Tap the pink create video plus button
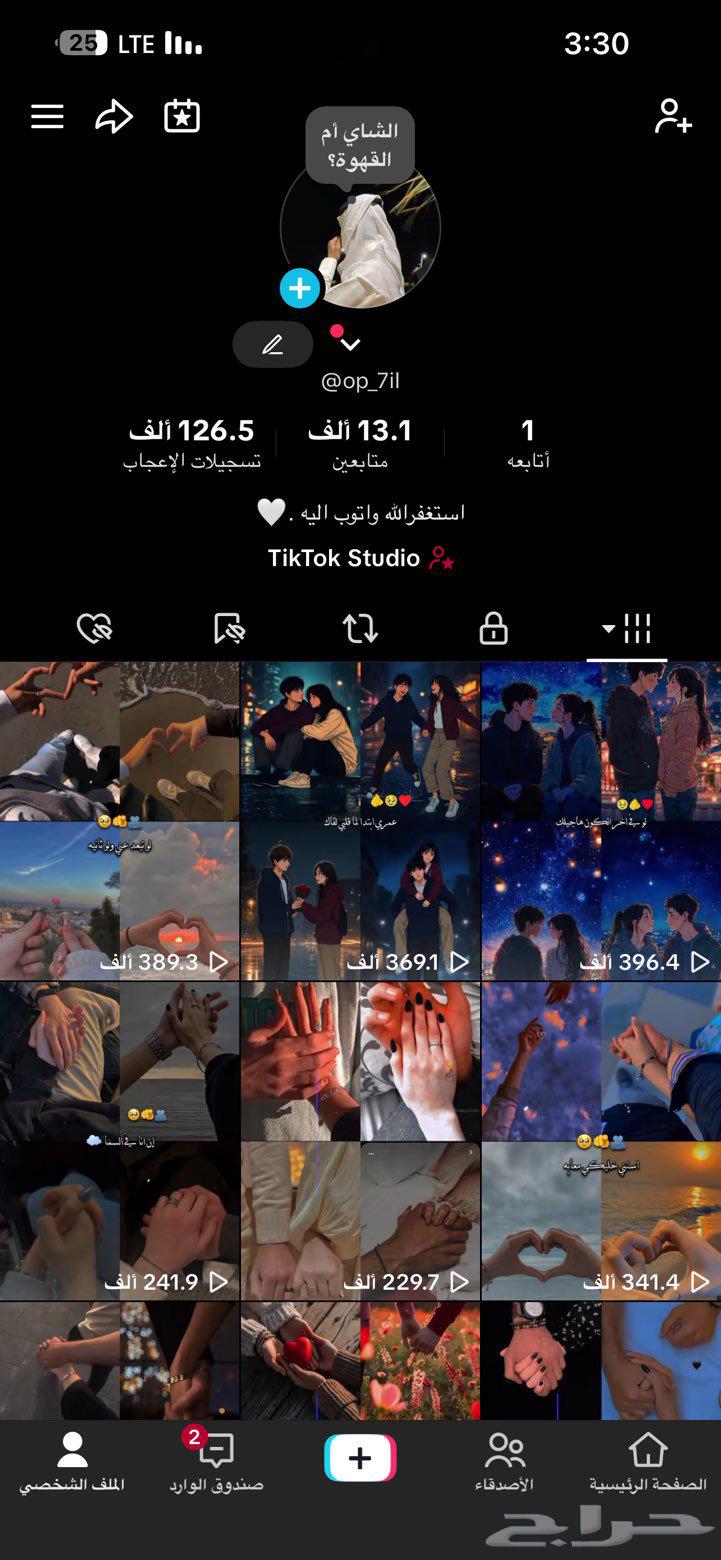This screenshot has width=721, height=1560. pyautogui.click(x=360, y=1458)
